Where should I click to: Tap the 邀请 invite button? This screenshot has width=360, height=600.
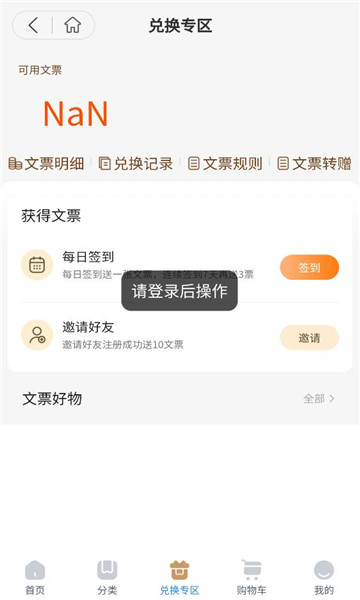pyautogui.click(x=310, y=338)
